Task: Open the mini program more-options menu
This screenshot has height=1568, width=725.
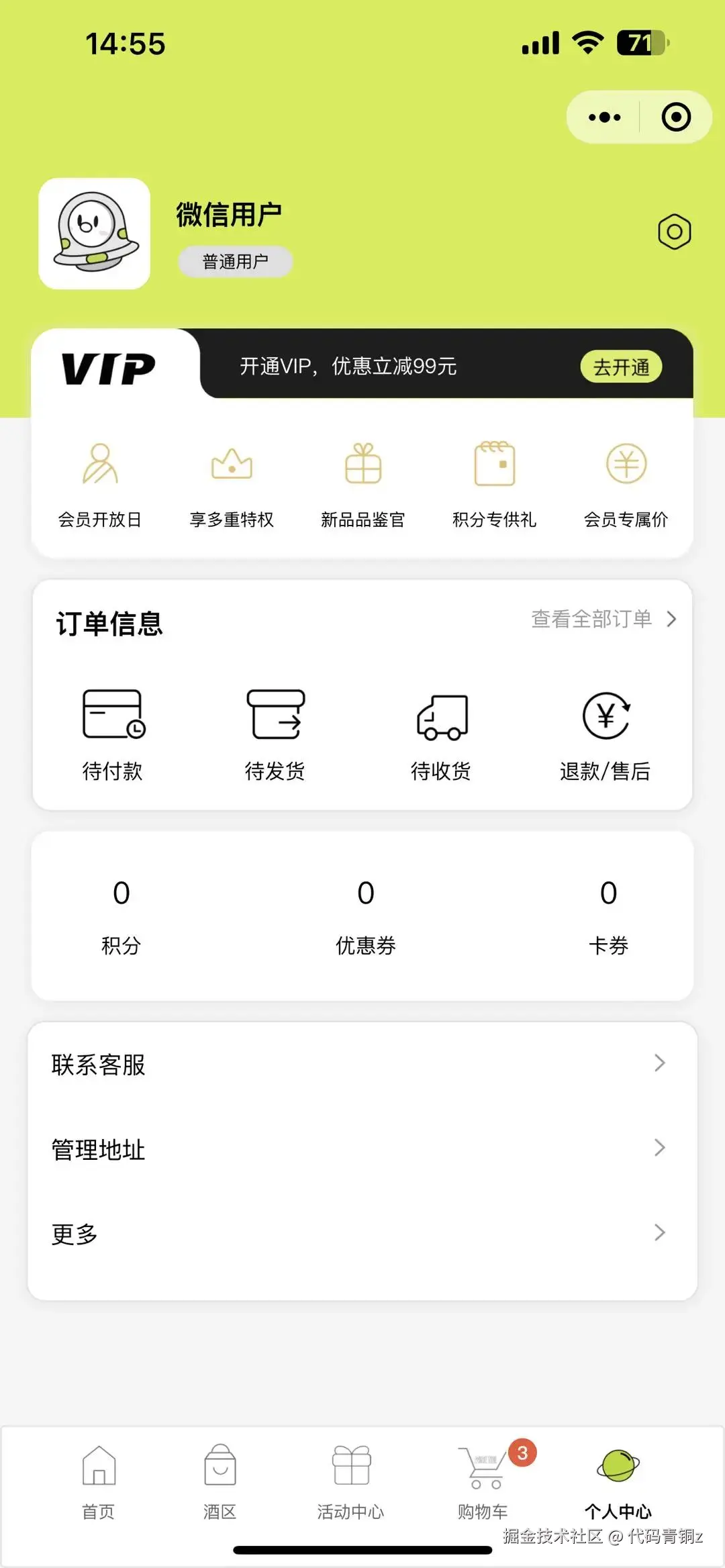Action: coord(604,117)
